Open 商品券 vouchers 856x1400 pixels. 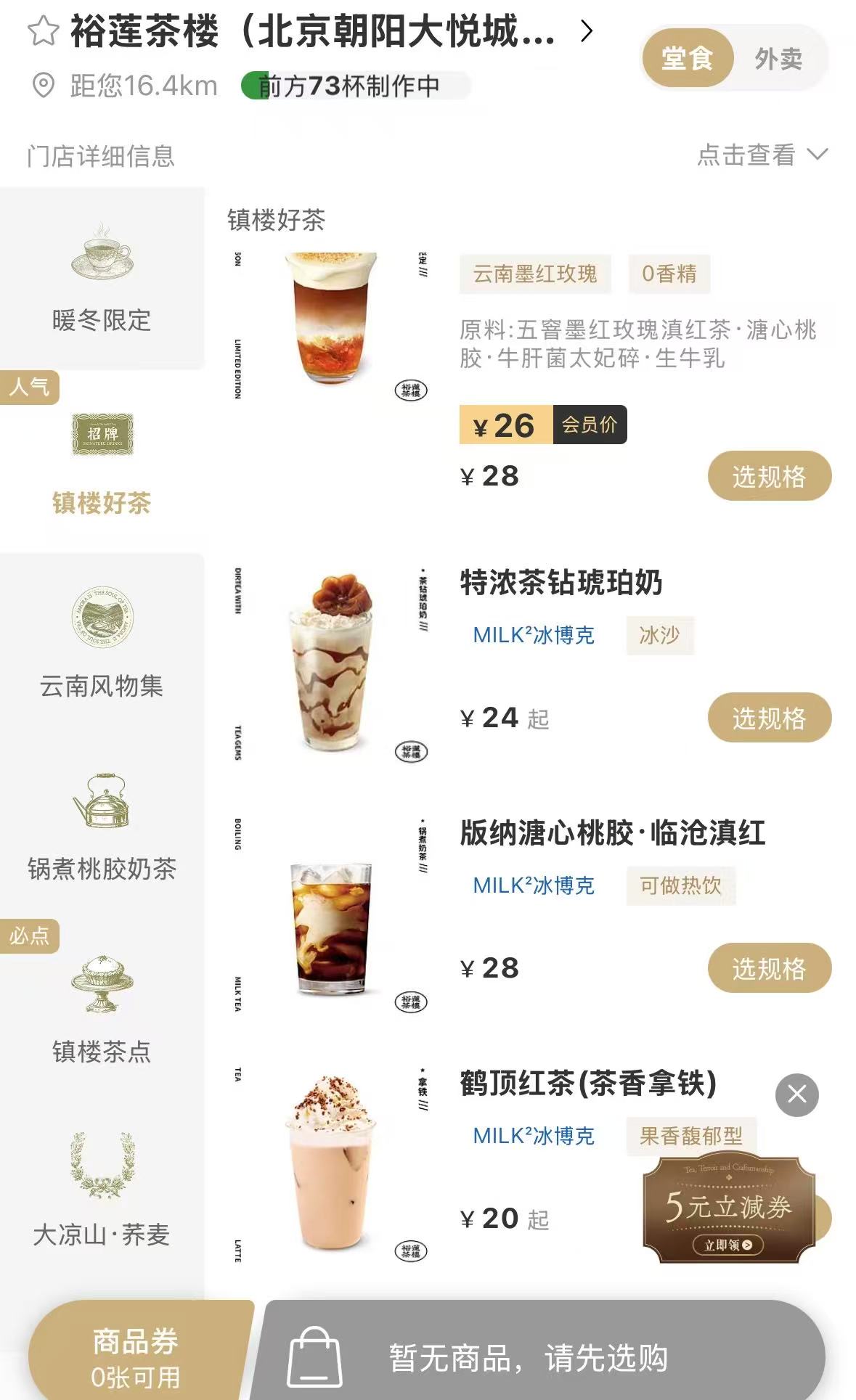pyautogui.click(x=136, y=1356)
